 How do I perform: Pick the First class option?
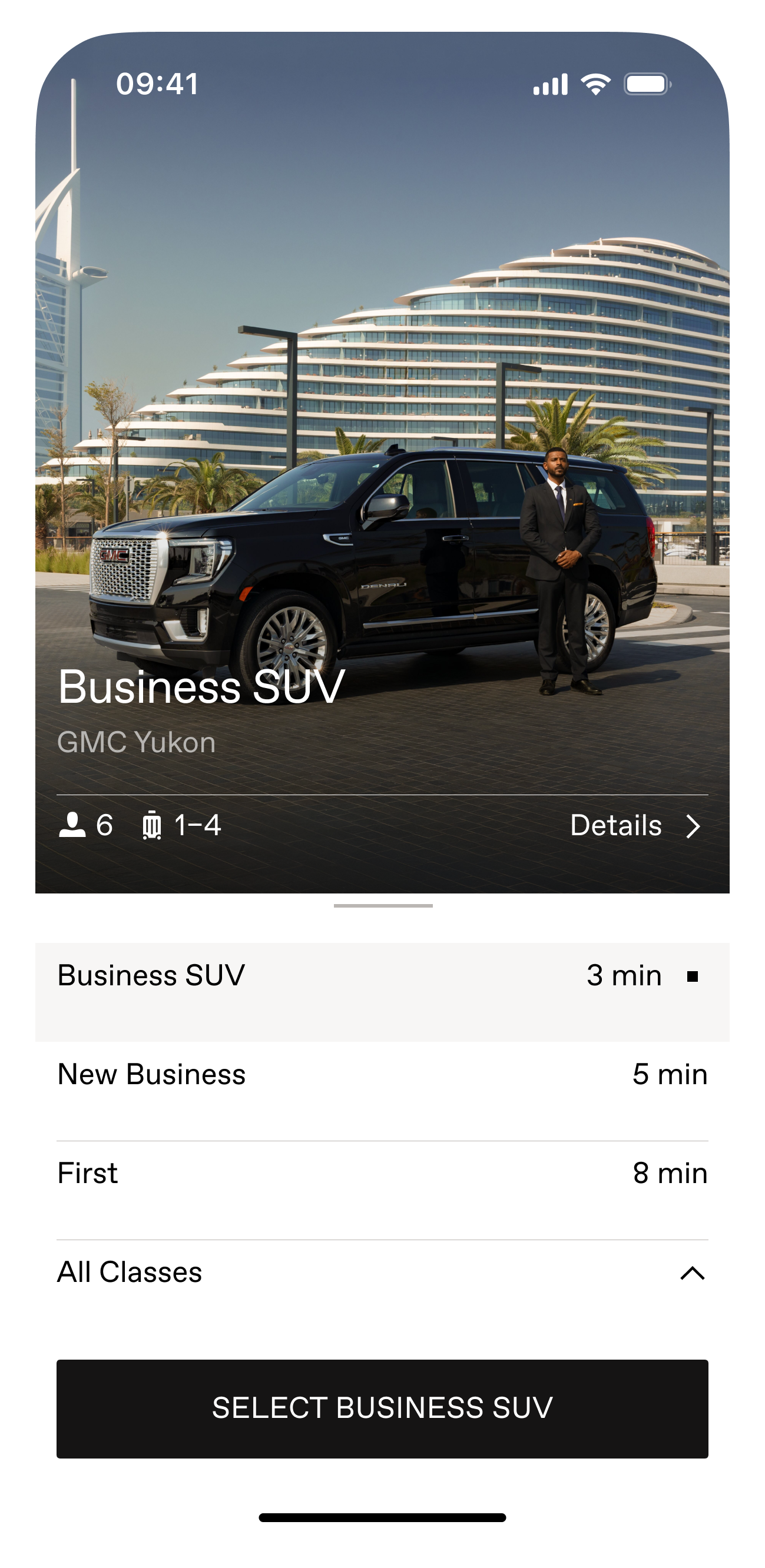pyautogui.click(x=382, y=1190)
